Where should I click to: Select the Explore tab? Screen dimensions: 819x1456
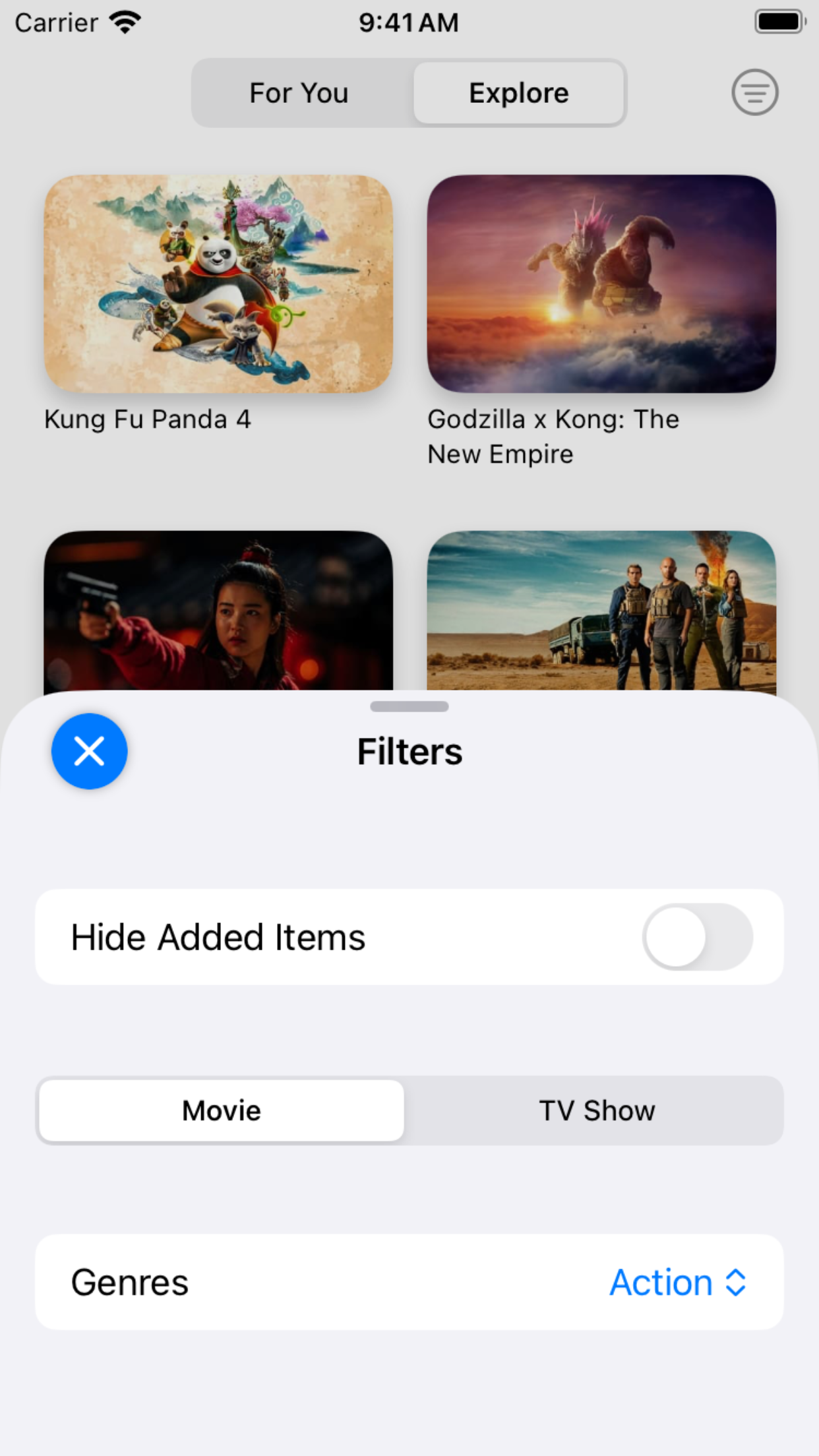point(518,93)
